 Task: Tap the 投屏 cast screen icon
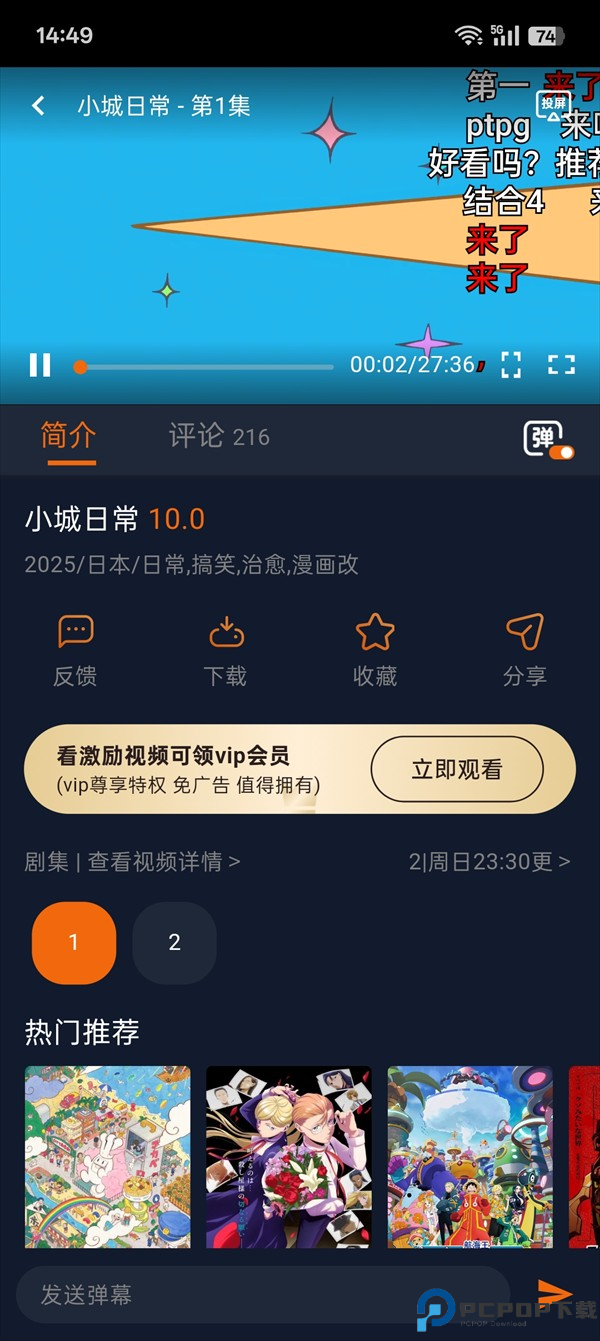point(553,105)
